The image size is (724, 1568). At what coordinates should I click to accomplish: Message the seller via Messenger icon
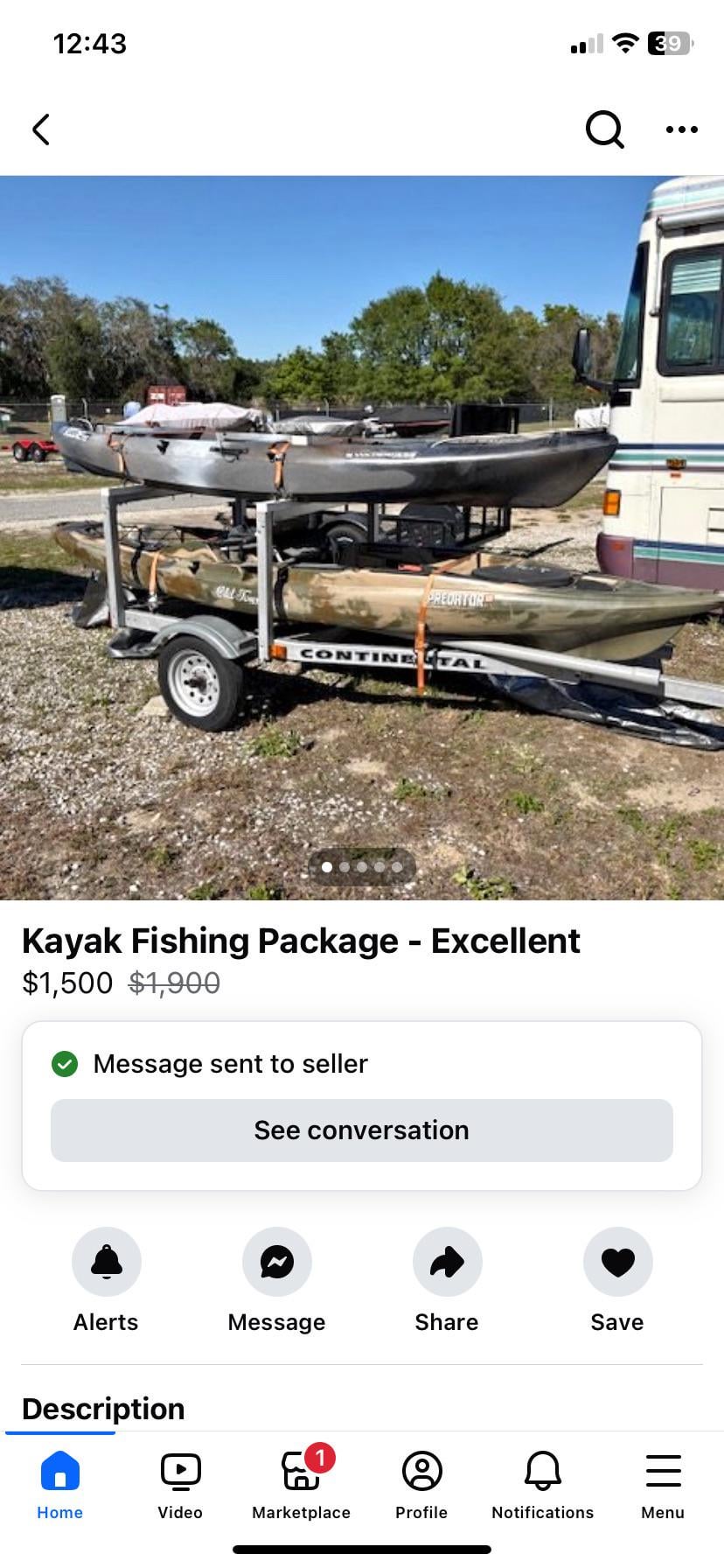point(277,1262)
